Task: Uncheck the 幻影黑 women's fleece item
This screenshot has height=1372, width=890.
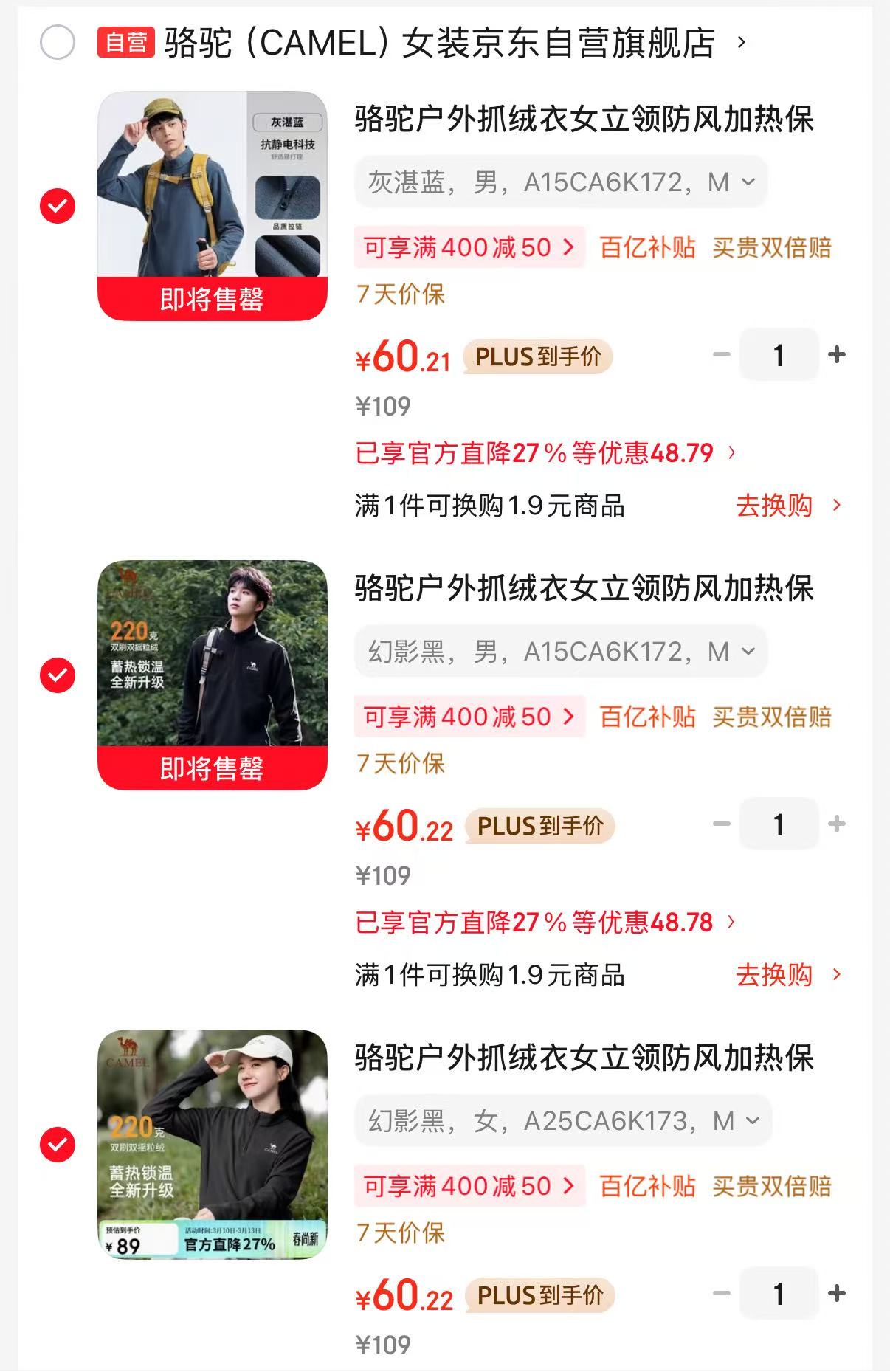Action: coord(58,1145)
